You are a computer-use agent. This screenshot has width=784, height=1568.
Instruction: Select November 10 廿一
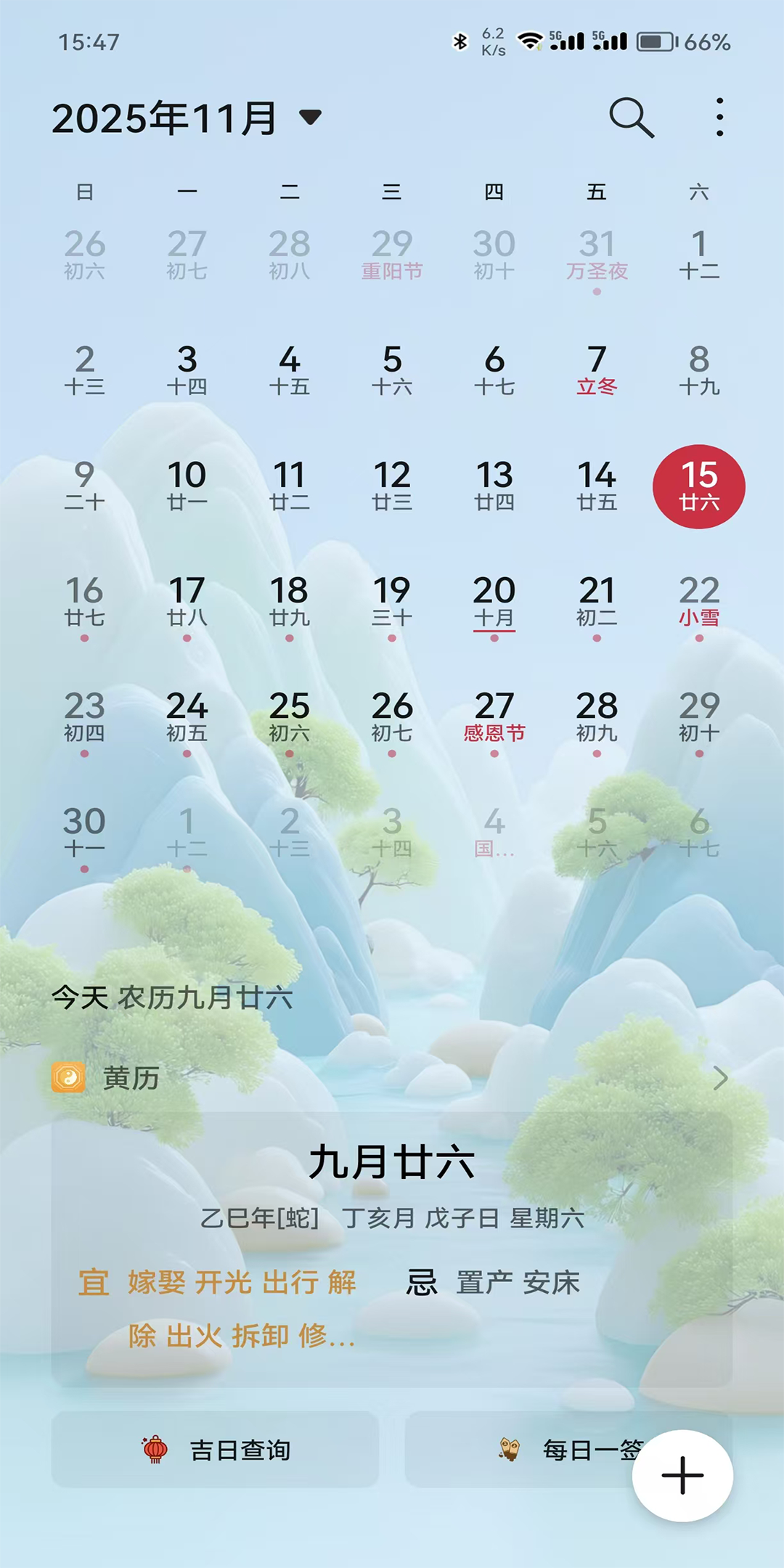[187, 486]
